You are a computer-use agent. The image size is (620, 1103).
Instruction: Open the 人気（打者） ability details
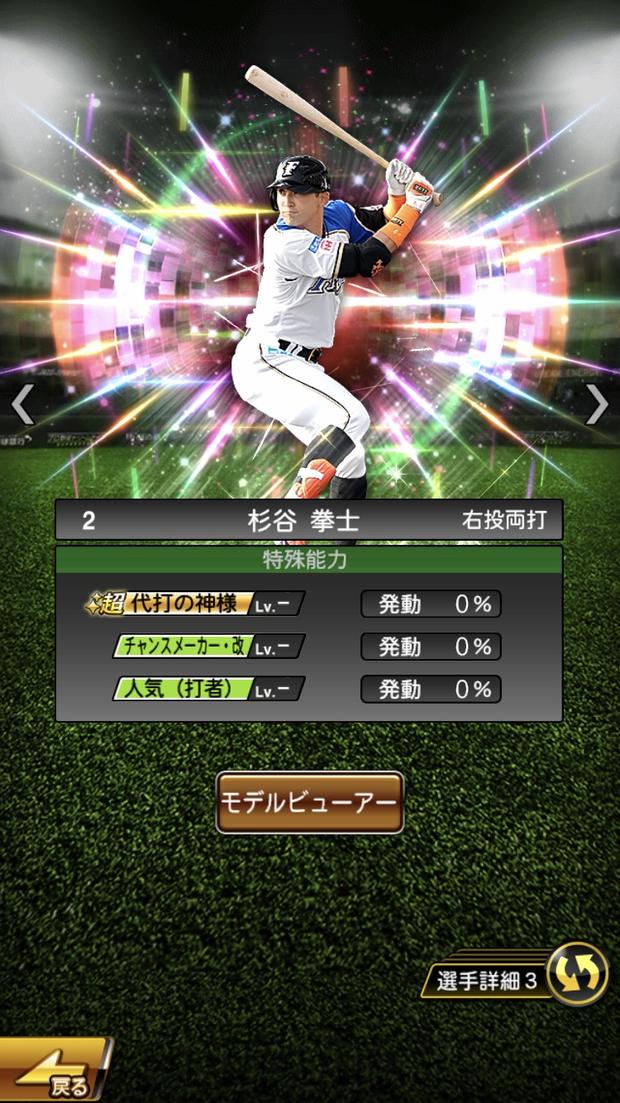point(208,690)
